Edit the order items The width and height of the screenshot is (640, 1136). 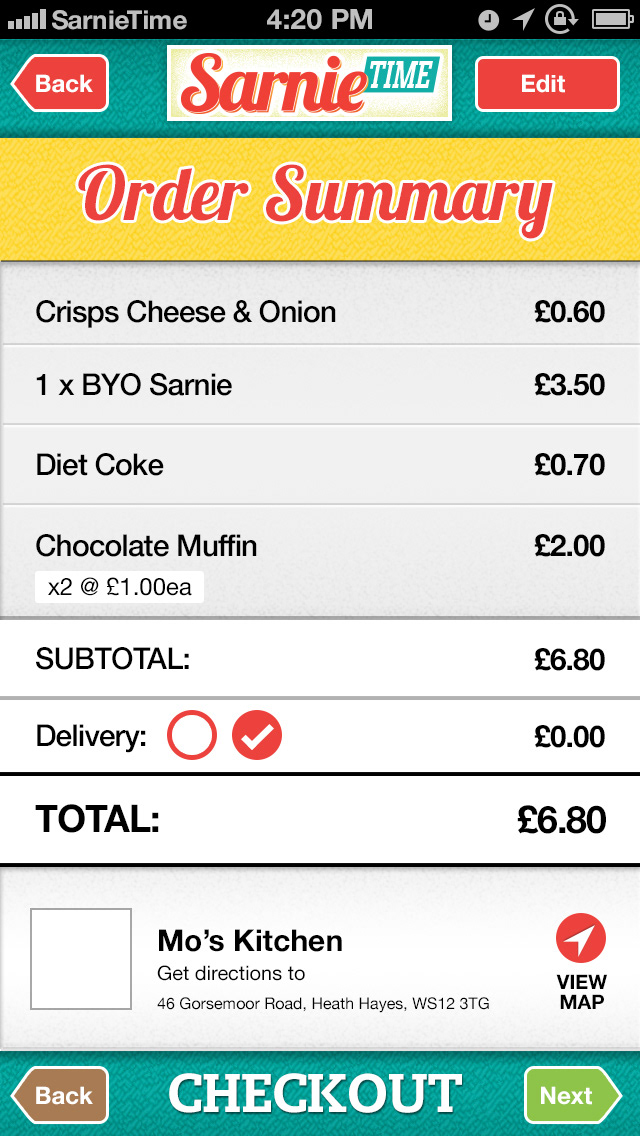pyautogui.click(x=547, y=83)
